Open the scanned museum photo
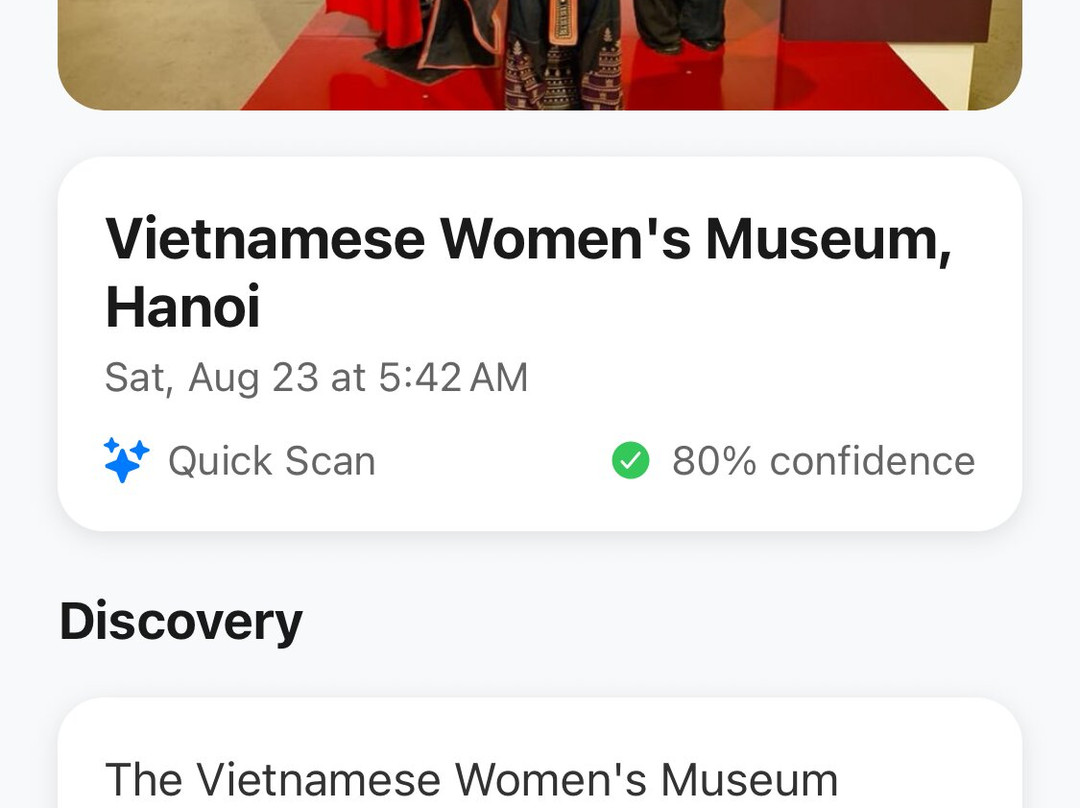This screenshot has height=808, width=1080. pos(540,50)
